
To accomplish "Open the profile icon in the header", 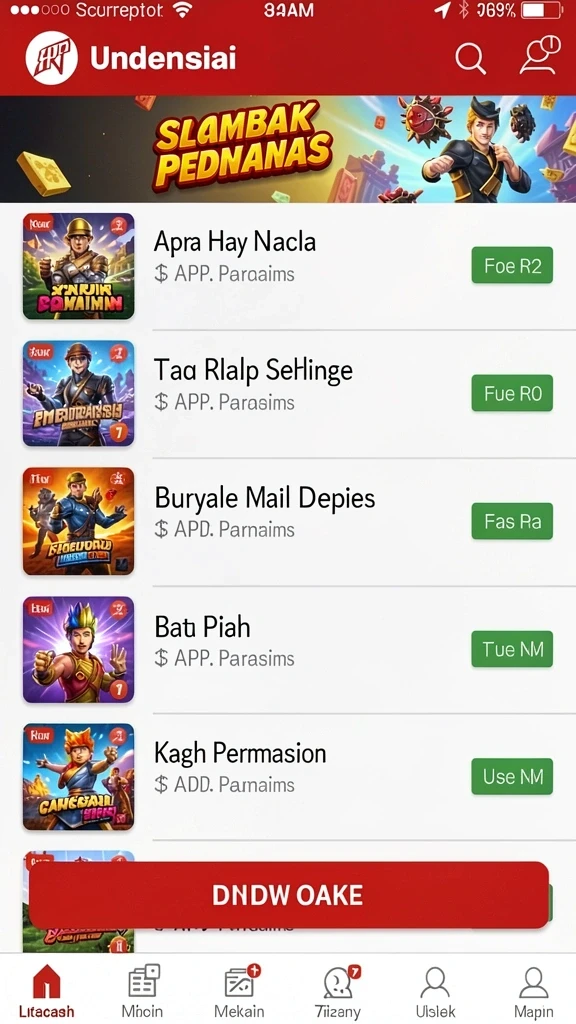I will tap(541, 56).
